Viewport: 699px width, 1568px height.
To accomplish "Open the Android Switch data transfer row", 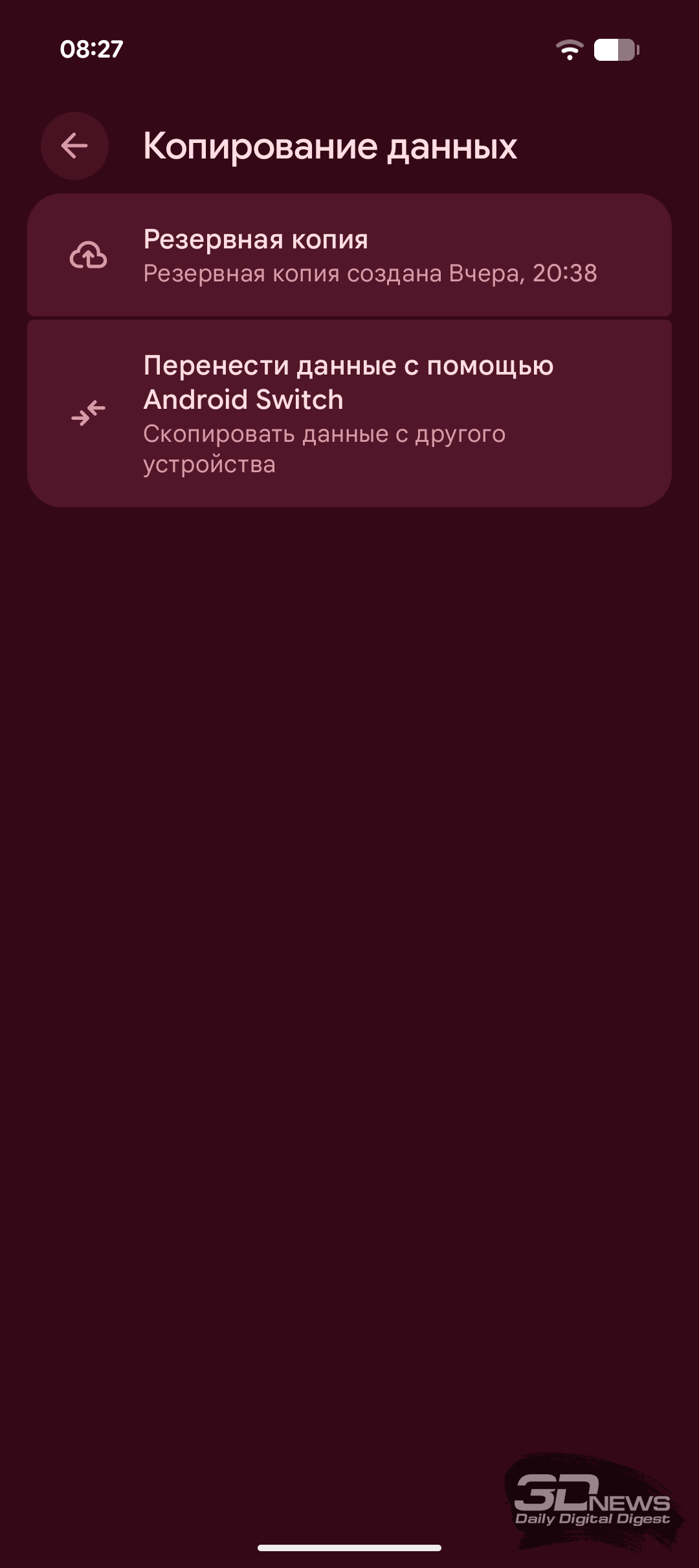I will [349, 413].
